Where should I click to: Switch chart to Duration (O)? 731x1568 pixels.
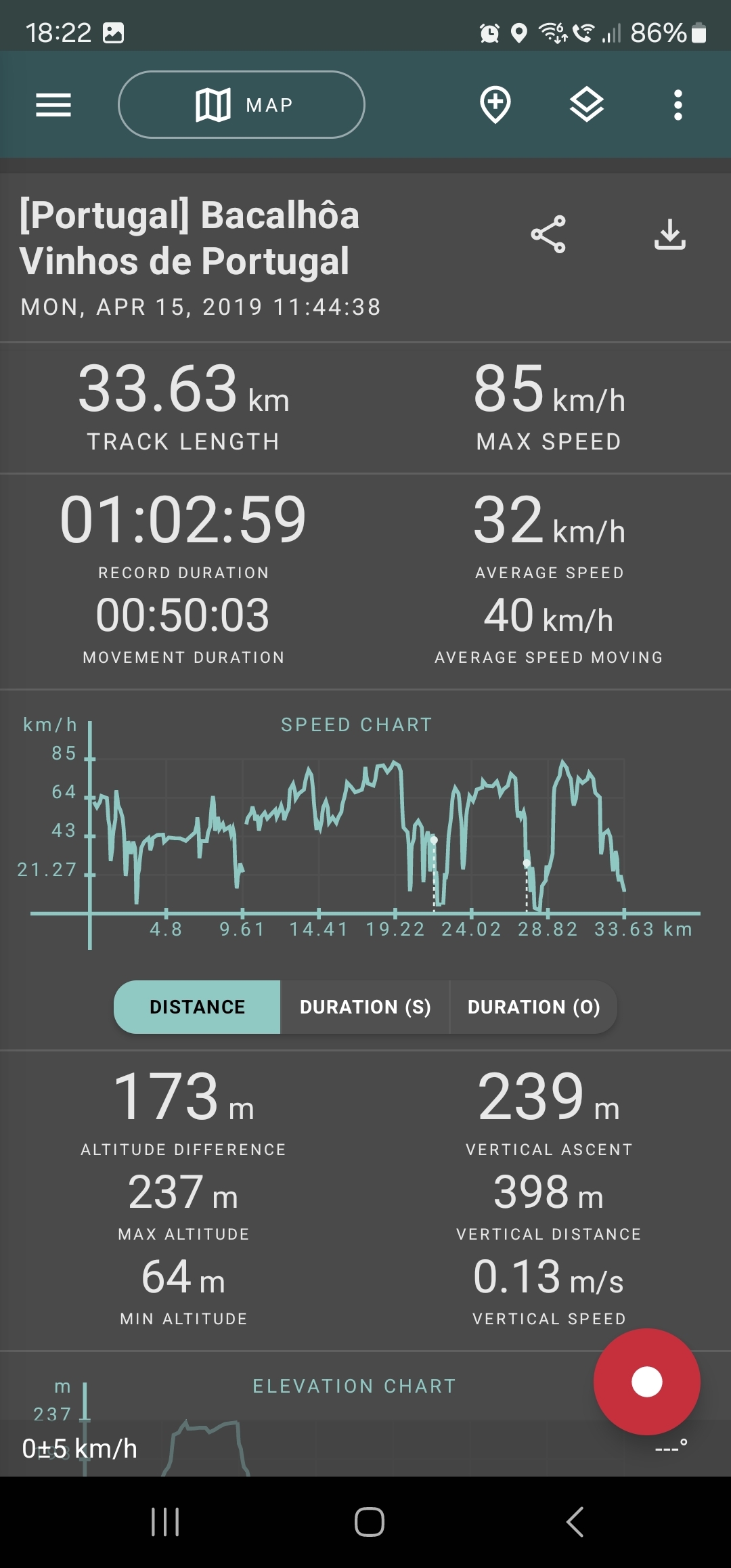533,1007
